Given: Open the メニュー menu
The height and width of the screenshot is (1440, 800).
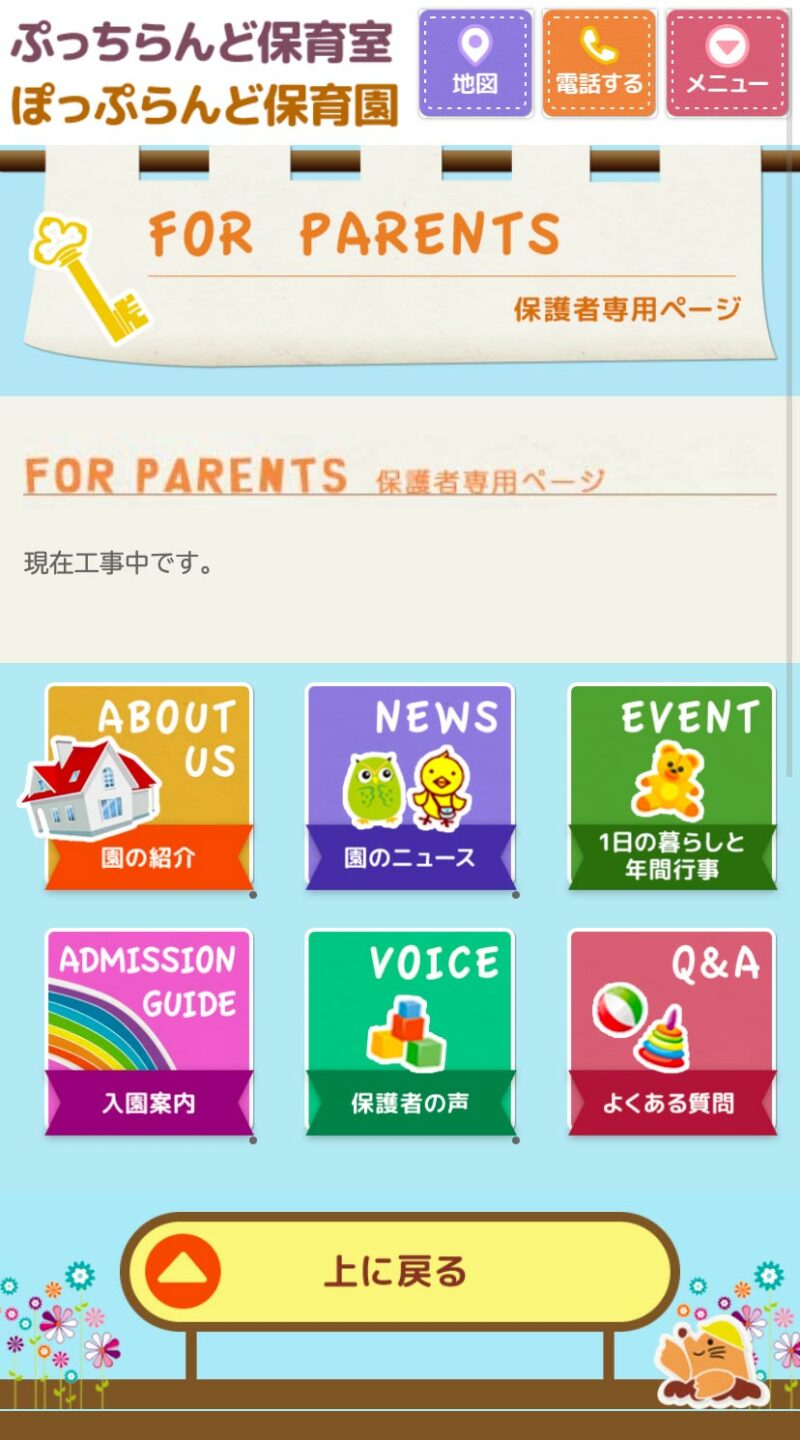Looking at the screenshot, I should 727,64.
